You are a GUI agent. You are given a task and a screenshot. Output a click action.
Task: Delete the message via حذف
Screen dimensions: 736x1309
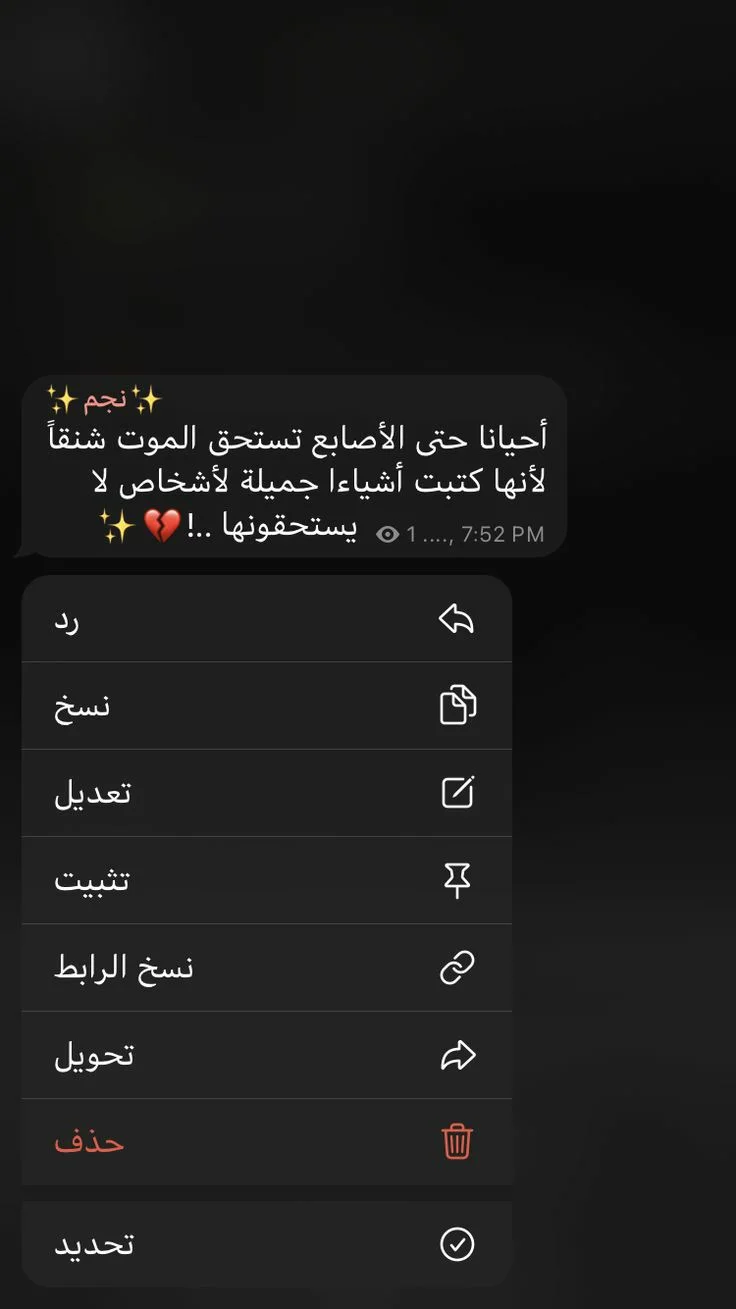coord(266,1142)
